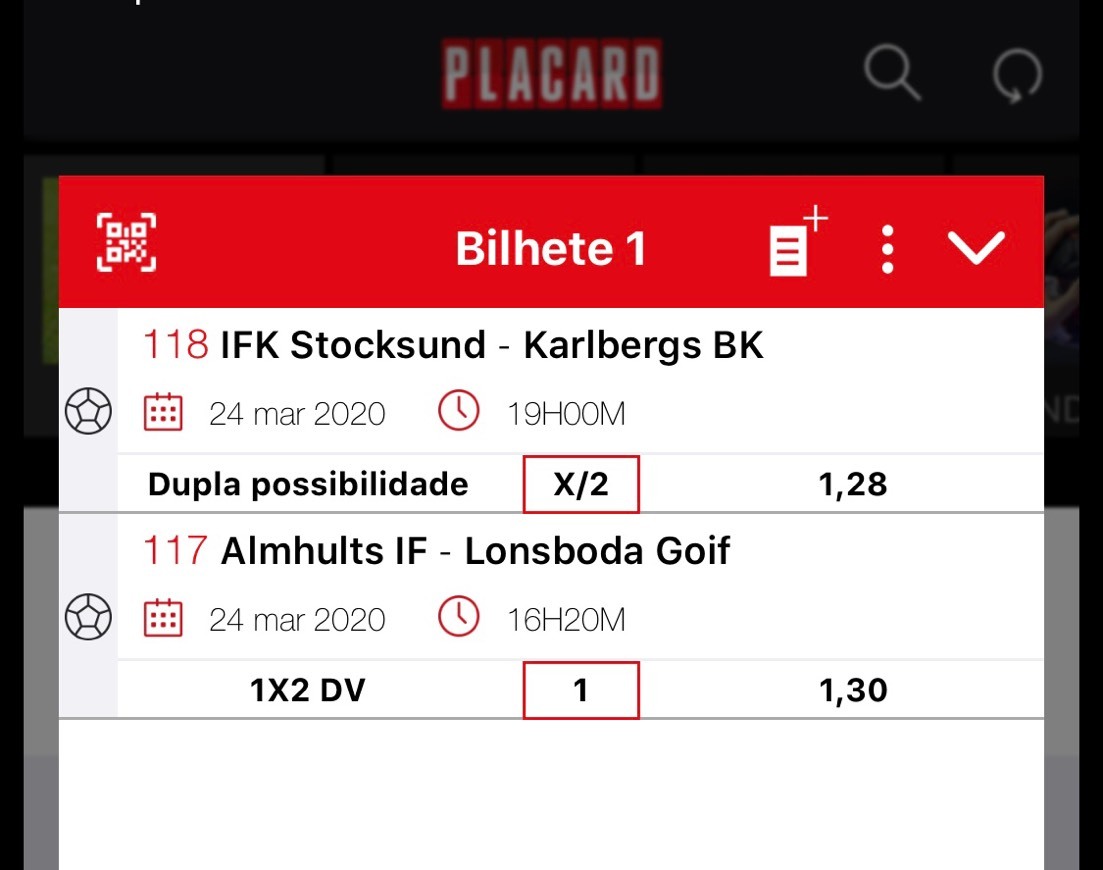Screen dimensions: 1103x870
Task: Collapse Bilhete 1 with the down chevron
Action: point(975,246)
